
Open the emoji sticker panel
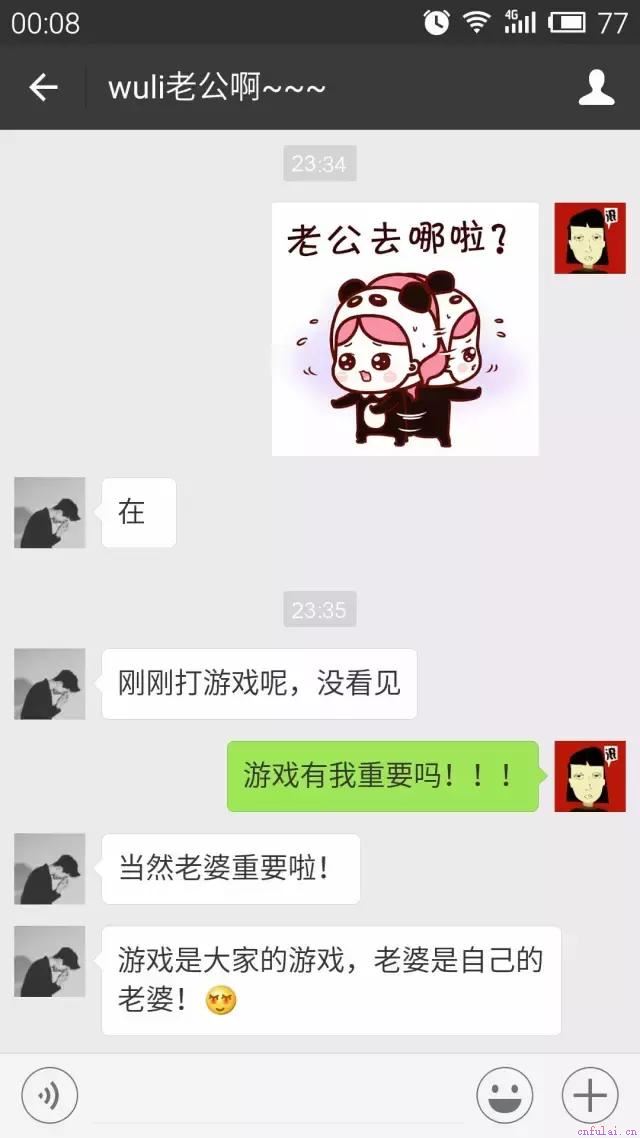[504, 1097]
